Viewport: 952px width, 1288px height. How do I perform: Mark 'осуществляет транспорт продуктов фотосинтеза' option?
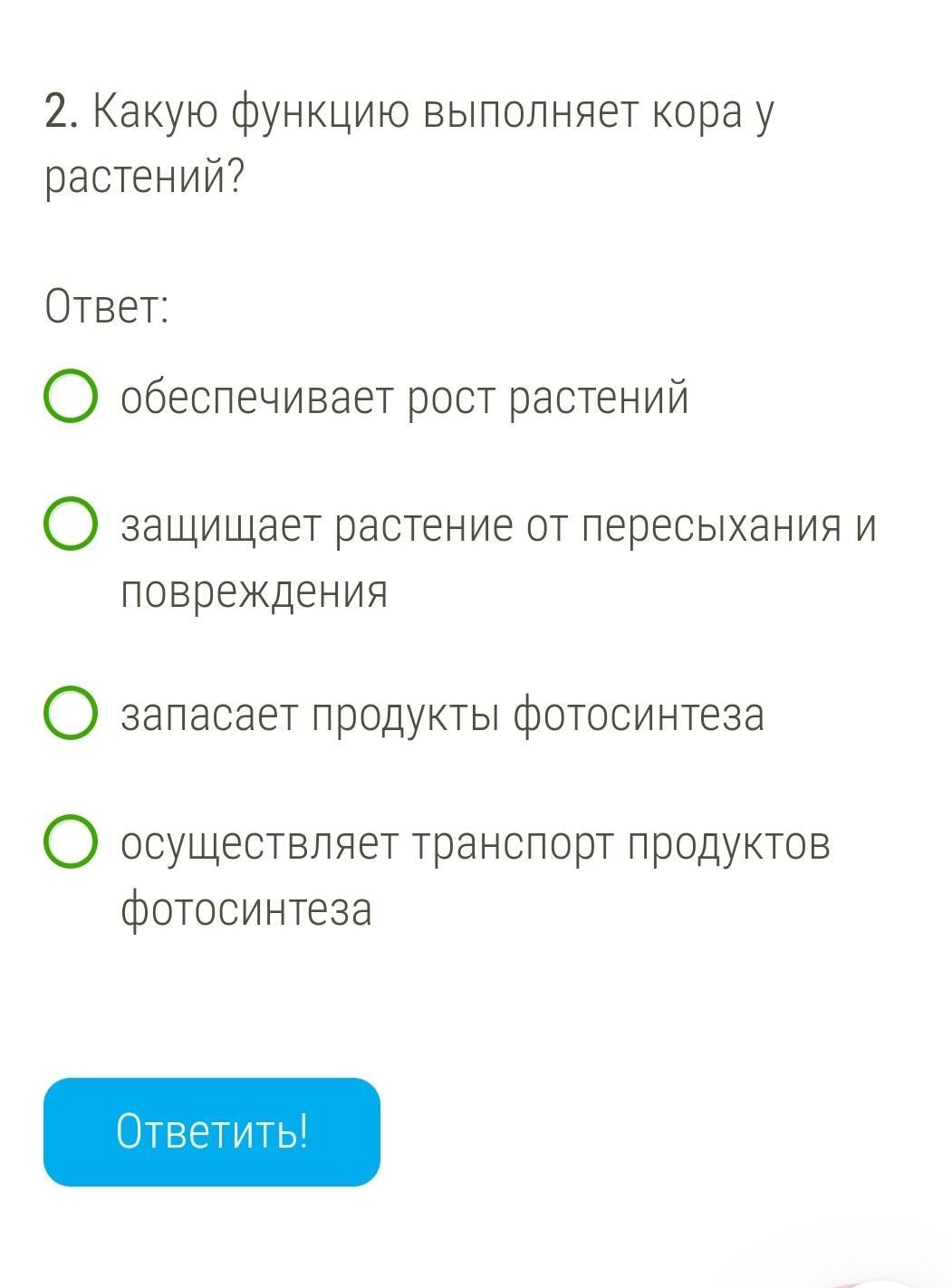(70, 842)
